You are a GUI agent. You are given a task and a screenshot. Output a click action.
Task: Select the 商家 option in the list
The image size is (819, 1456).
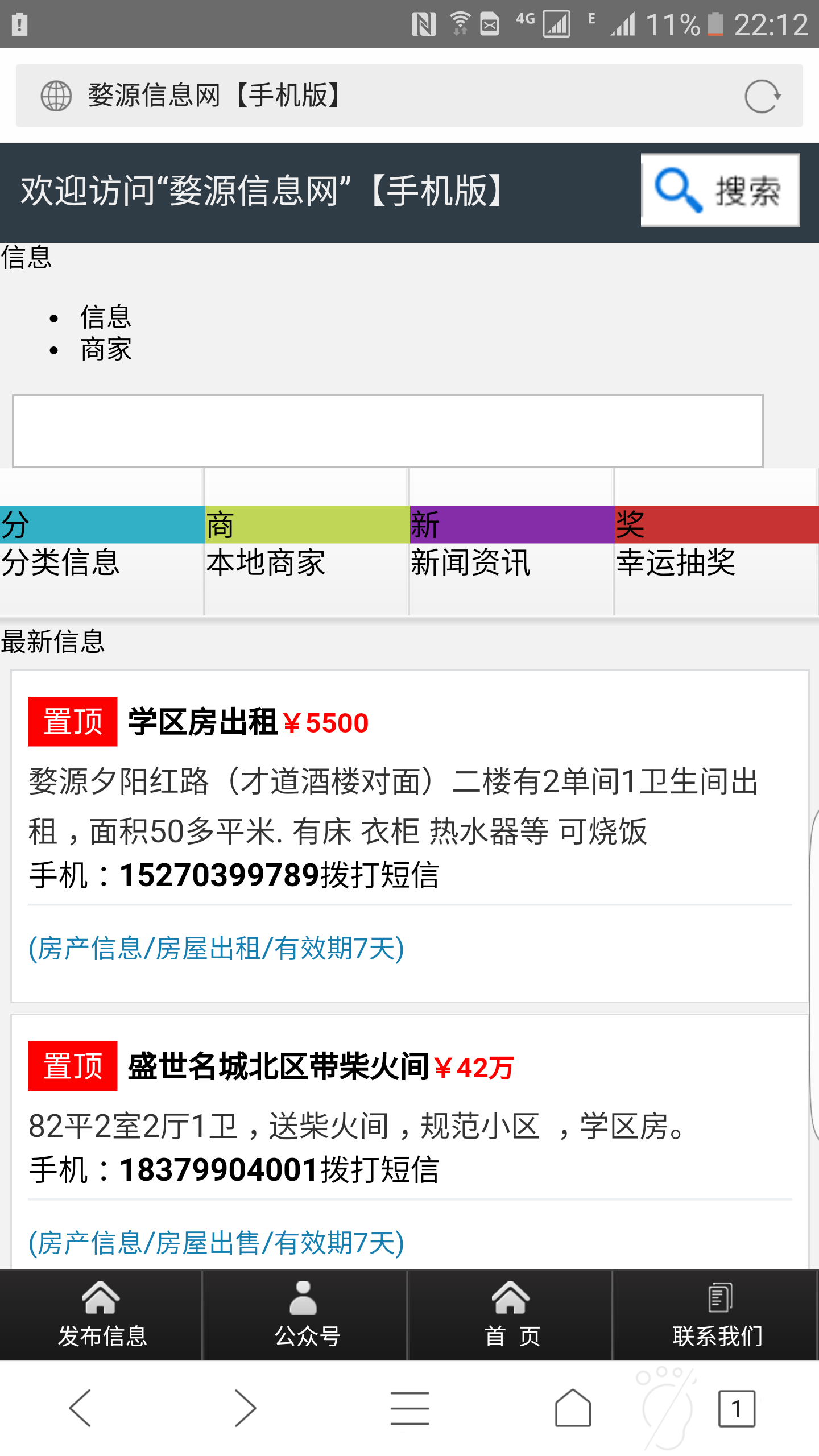tap(106, 349)
